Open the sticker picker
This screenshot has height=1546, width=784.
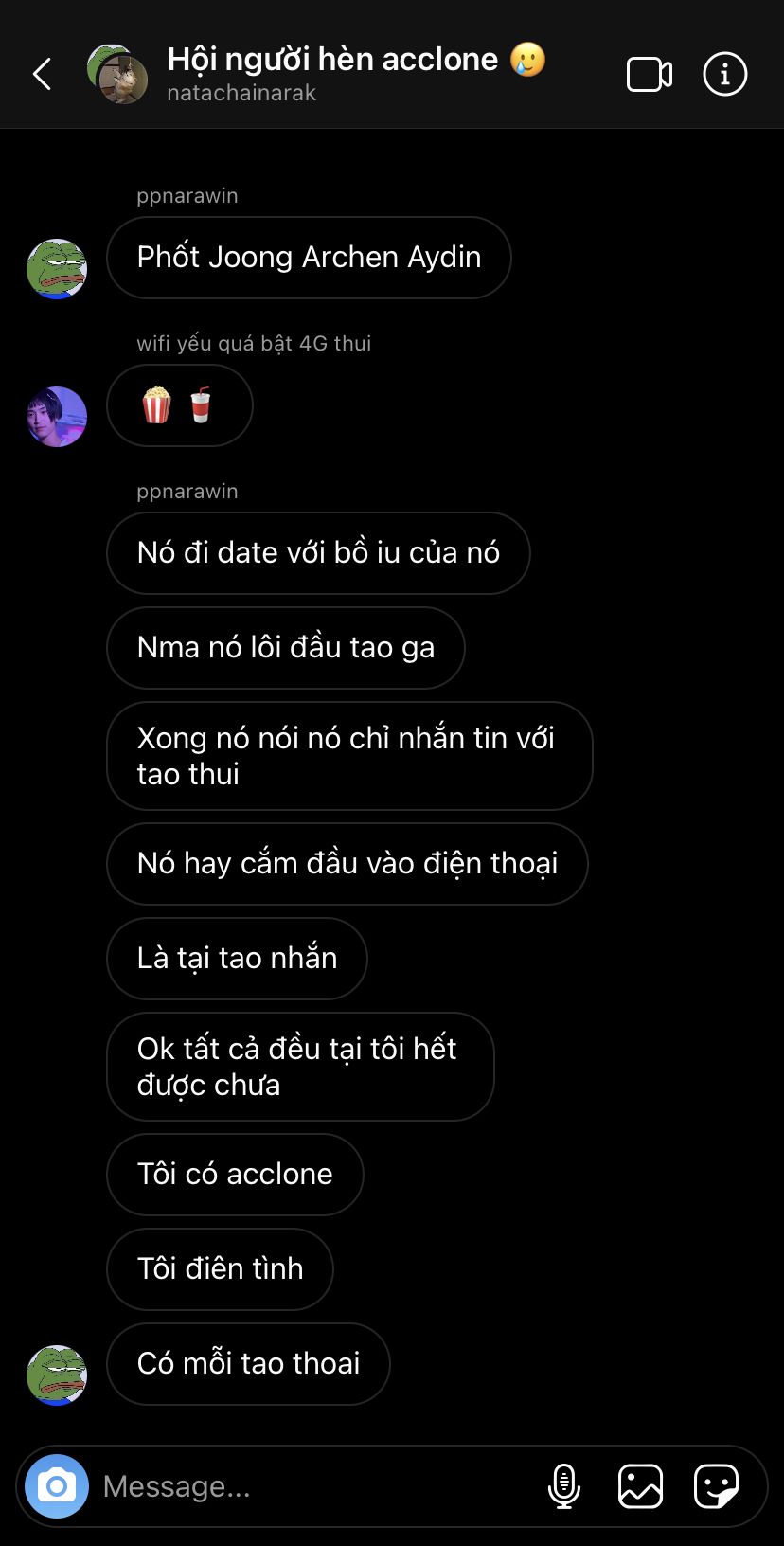pyautogui.click(x=716, y=1485)
